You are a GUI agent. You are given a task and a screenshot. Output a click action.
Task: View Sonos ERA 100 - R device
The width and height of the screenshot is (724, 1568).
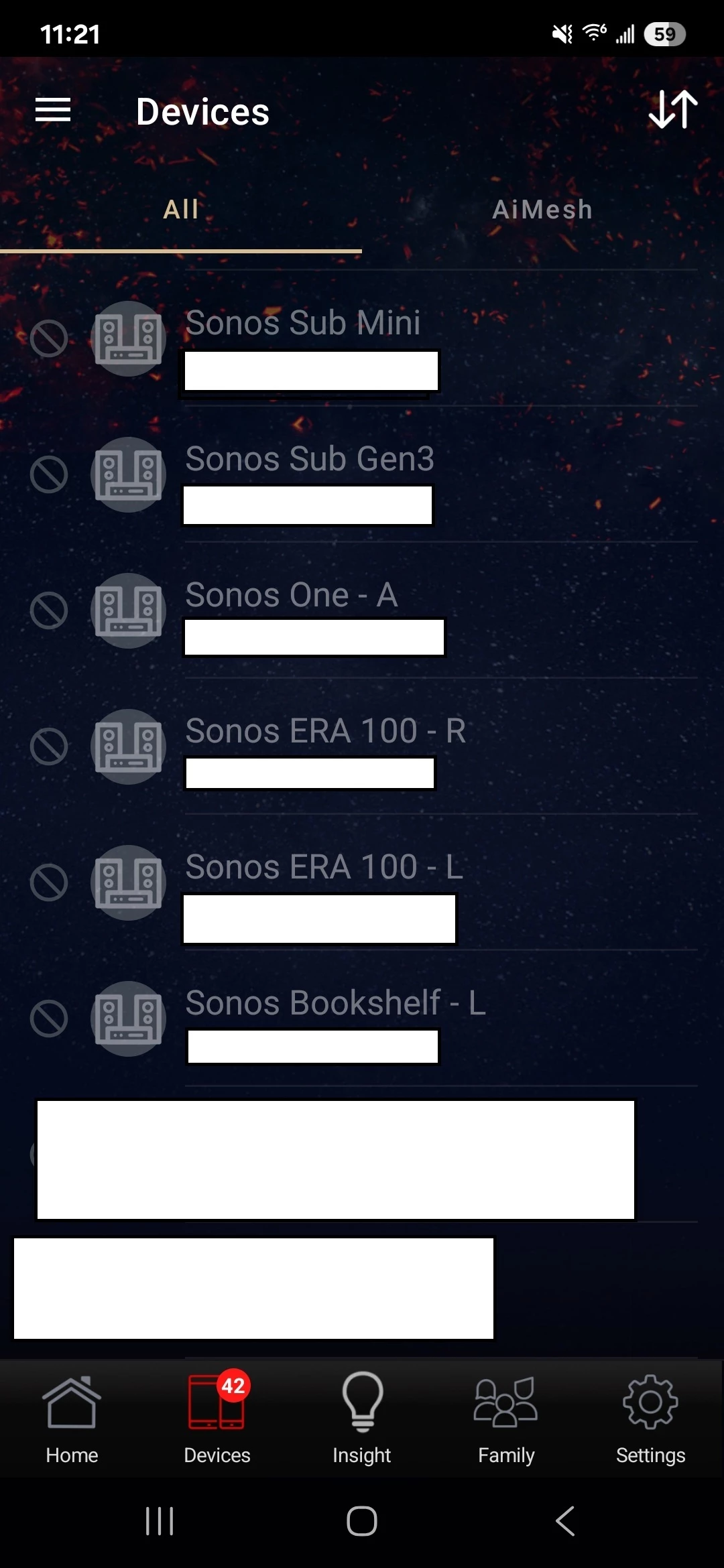coord(362,746)
